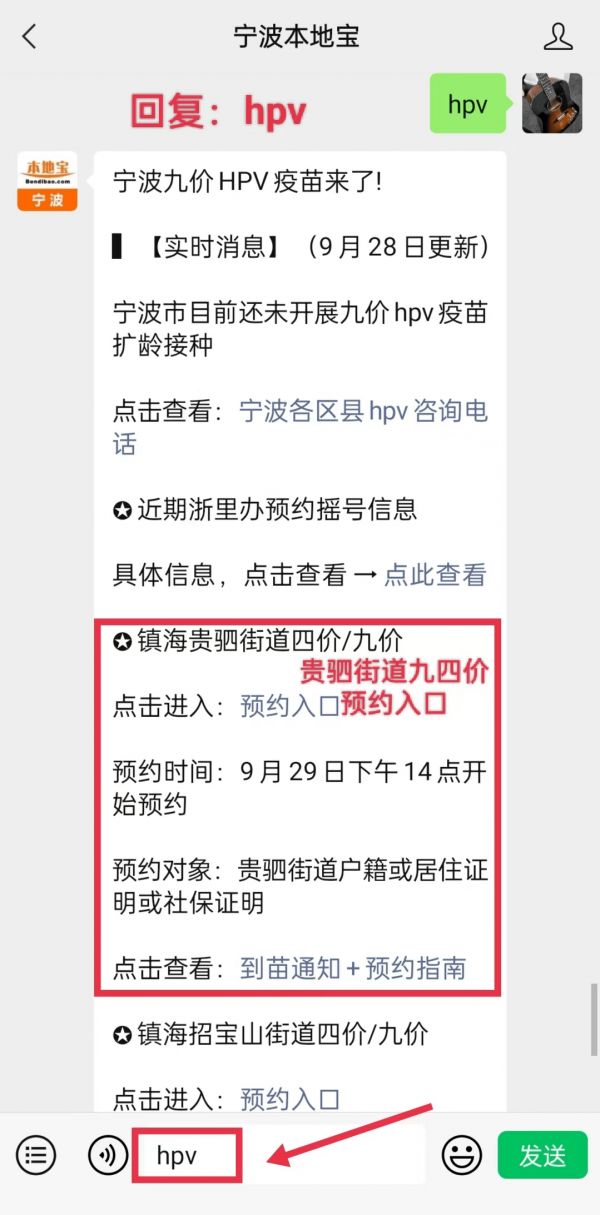The height and width of the screenshot is (1215, 600).
Task: Open 预约入口 under 镇海贵驷街道
Action: click(290, 706)
